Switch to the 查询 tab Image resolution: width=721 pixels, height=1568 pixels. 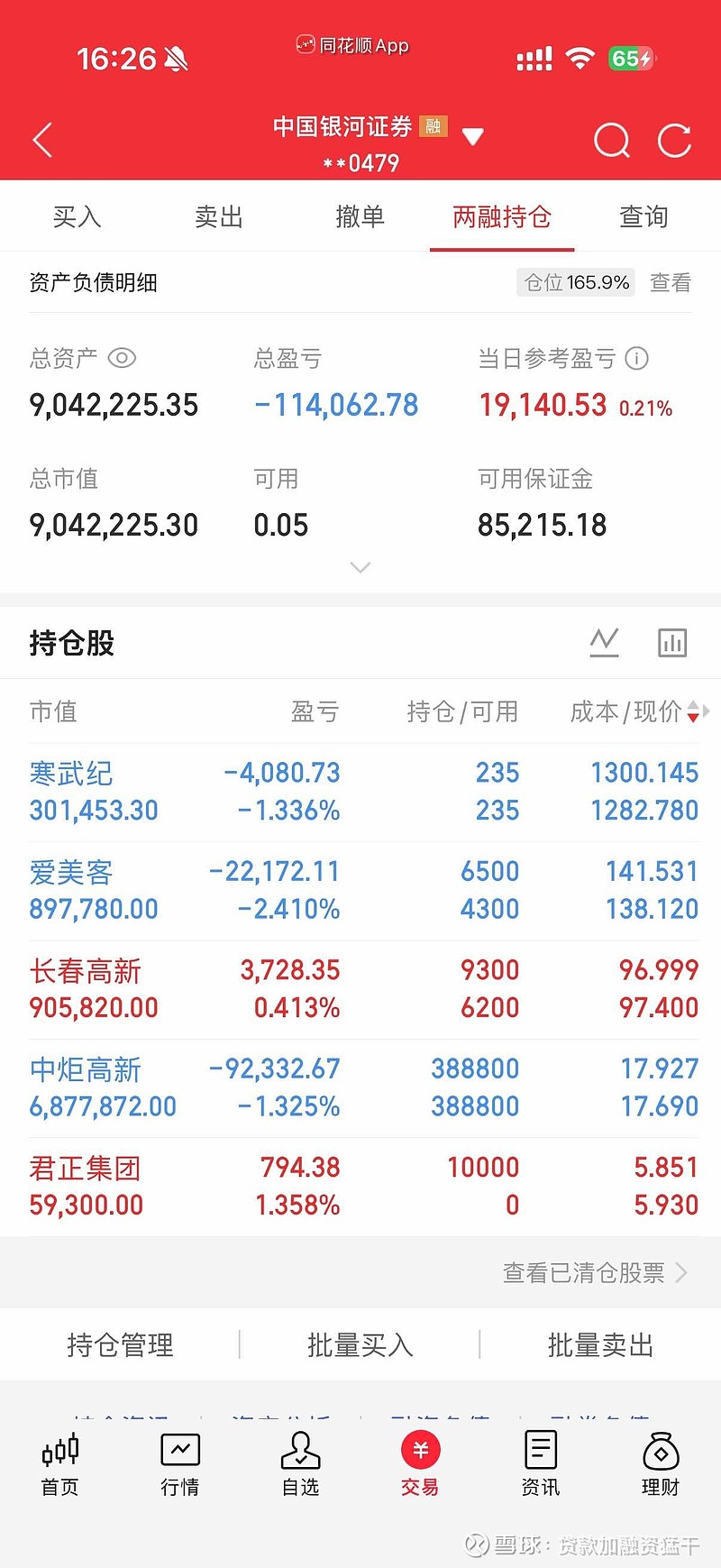pos(643,216)
